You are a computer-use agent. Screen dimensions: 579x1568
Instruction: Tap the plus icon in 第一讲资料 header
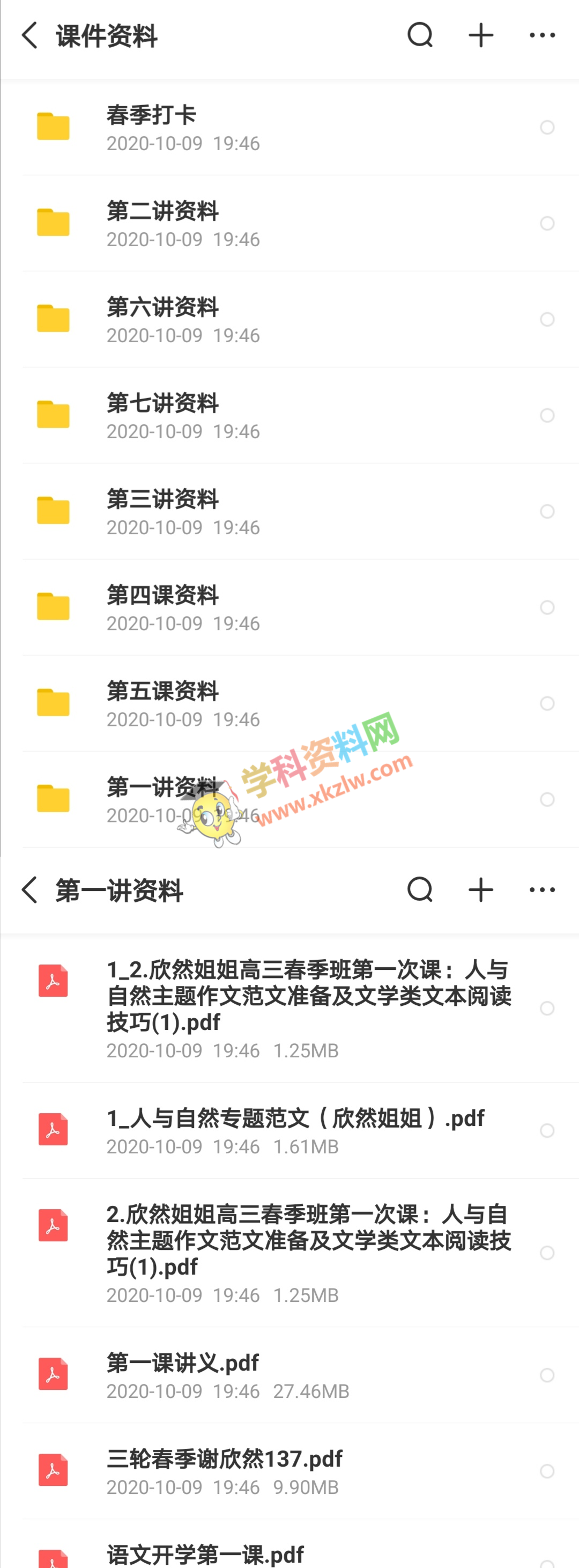click(480, 890)
